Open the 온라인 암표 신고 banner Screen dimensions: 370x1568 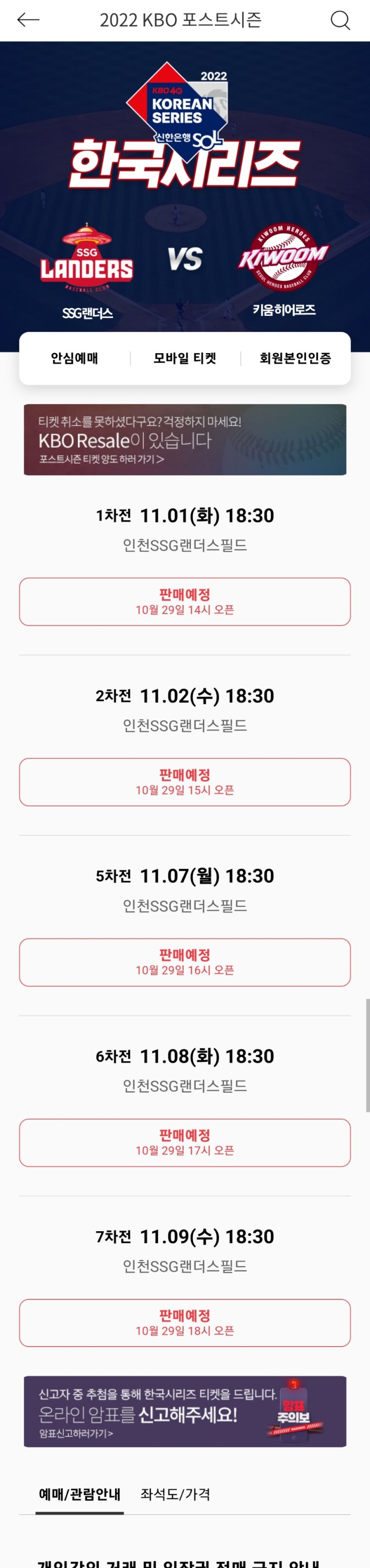click(185, 1411)
